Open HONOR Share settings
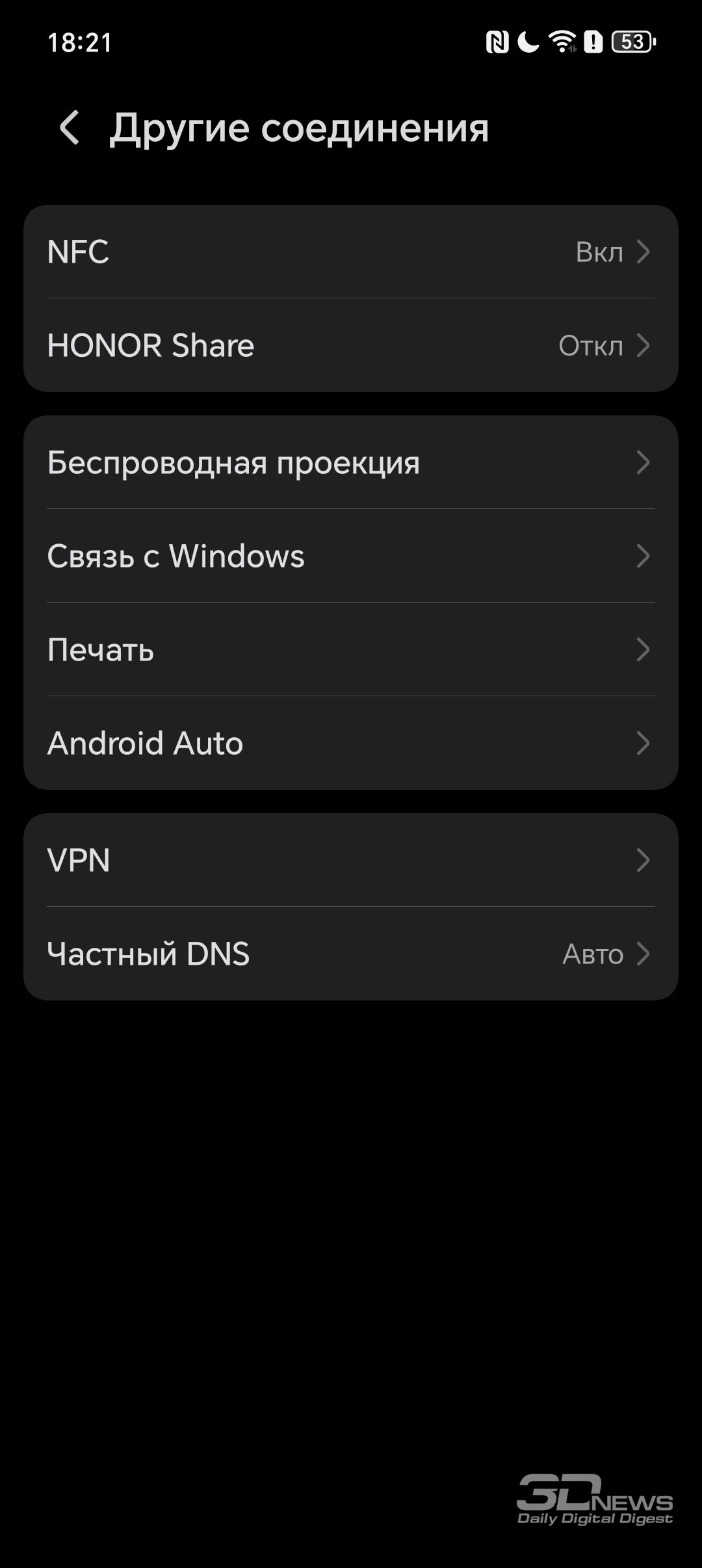 tap(351, 345)
